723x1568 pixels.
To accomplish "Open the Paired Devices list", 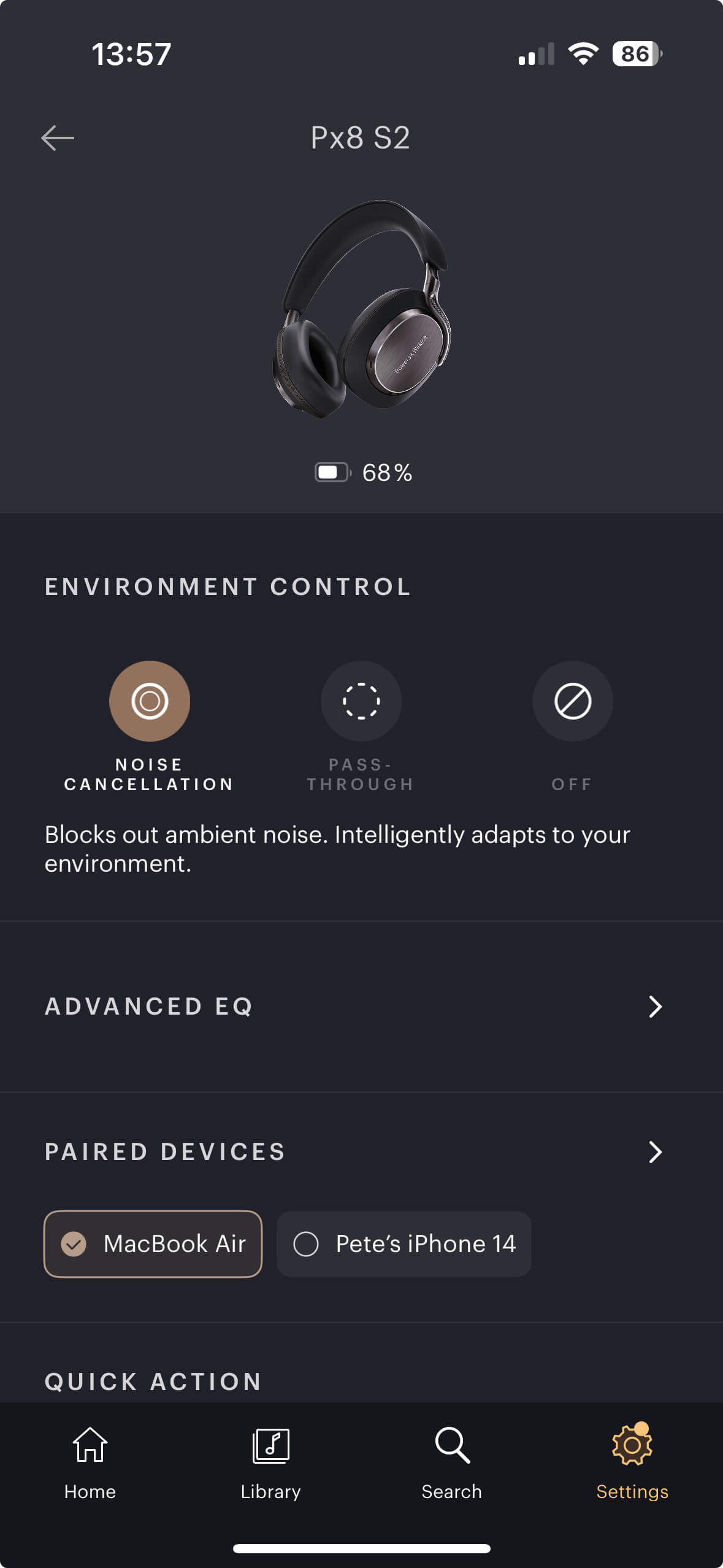I will coord(655,1152).
